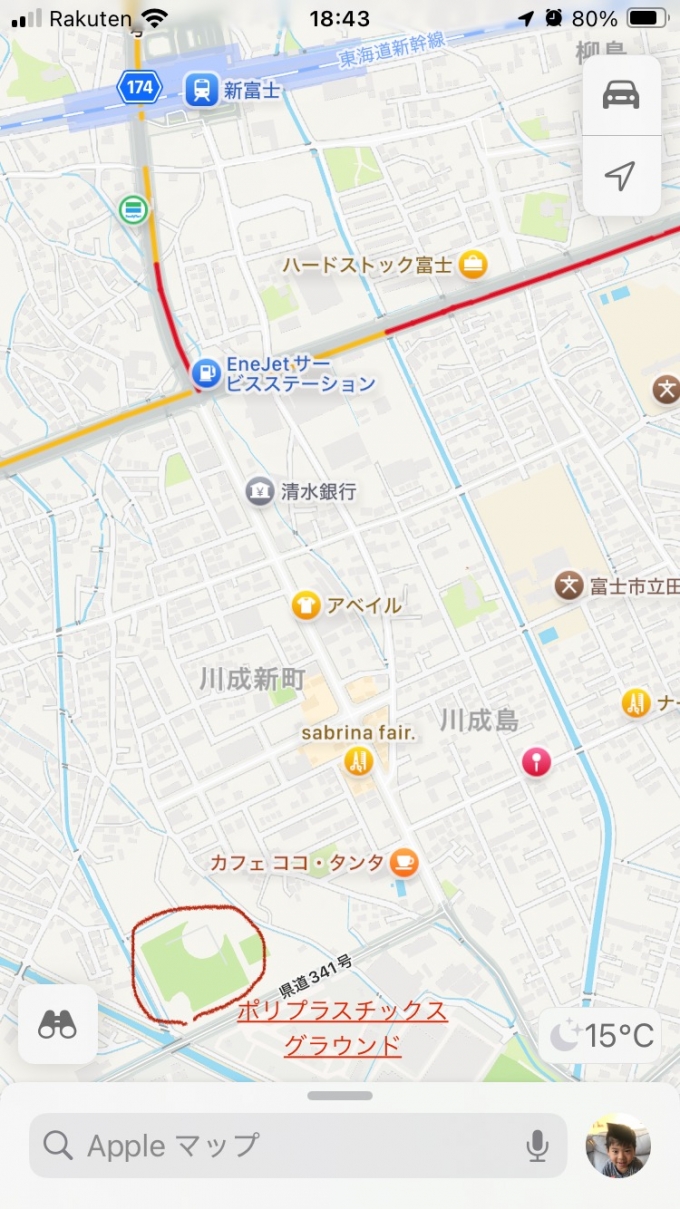Select the sabrina fair. restaurant marker
Image resolution: width=680 pixels, height=1209 pixels.
click(x=357, y=762)
